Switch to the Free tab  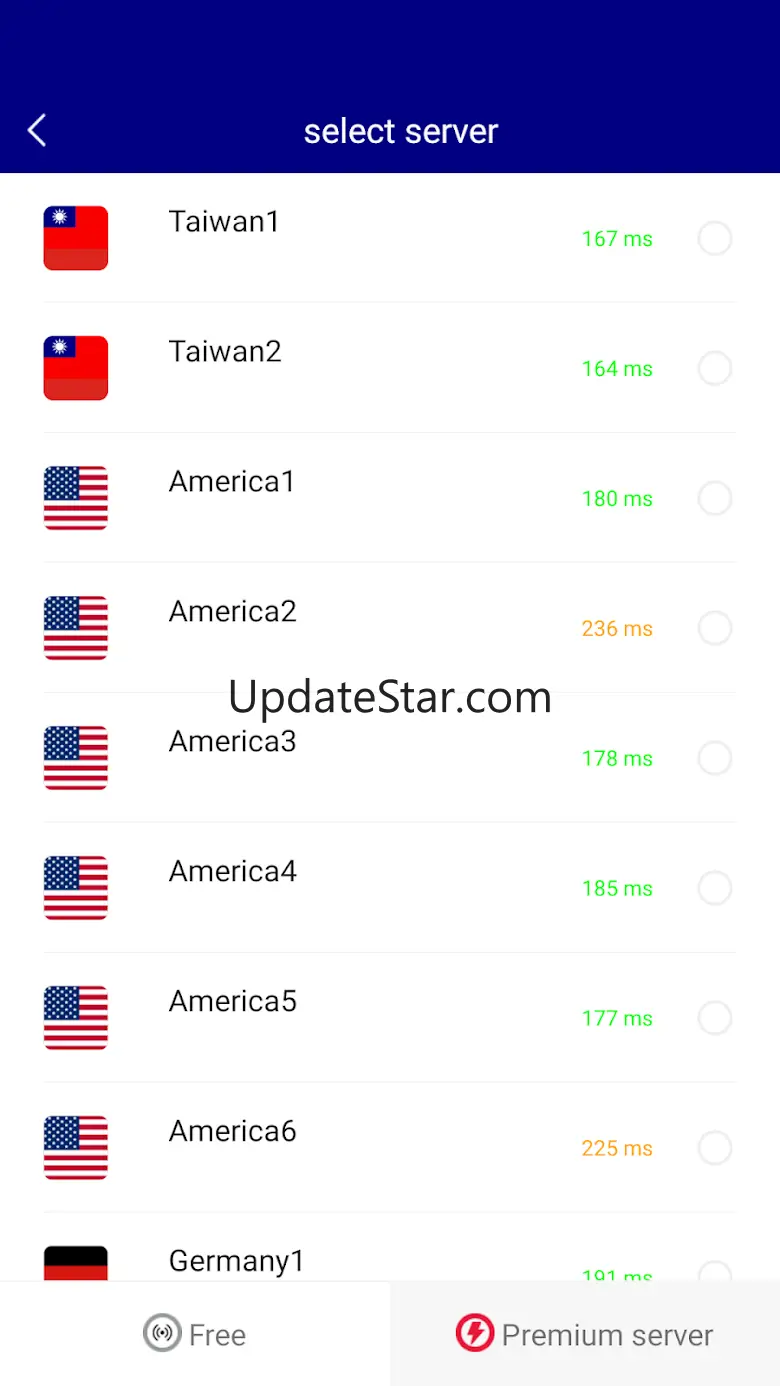(195, 1334)
